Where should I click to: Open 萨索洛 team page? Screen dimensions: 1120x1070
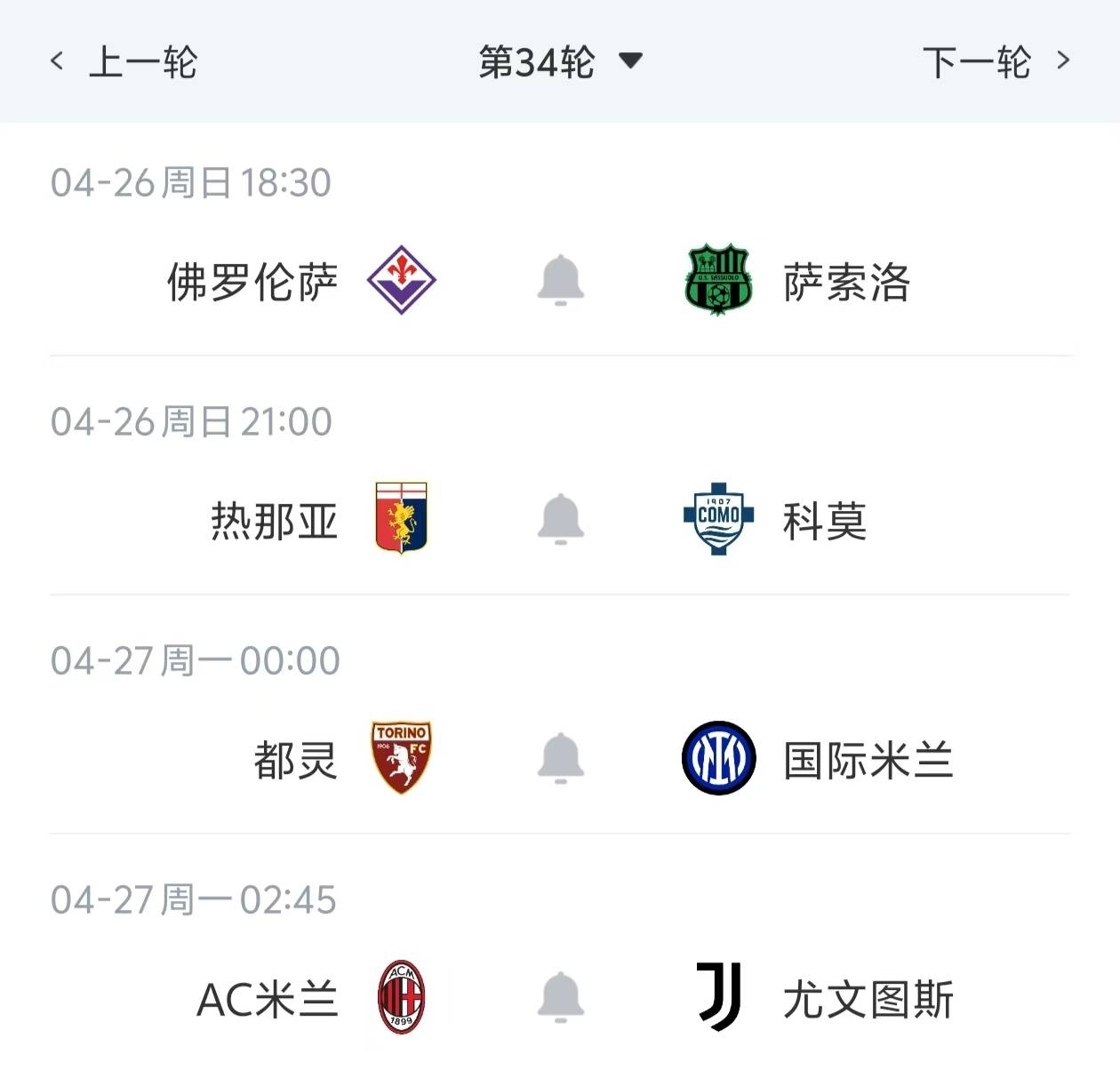(x=719, y=280)
